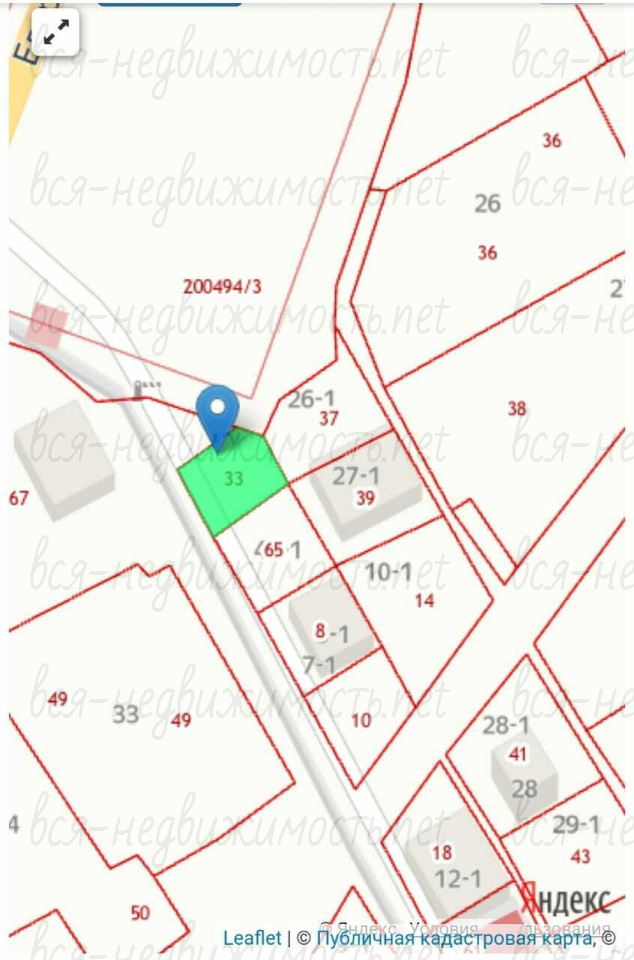
Task: Open the Leaflet attribution link
Action: click(x=252, y=938)
